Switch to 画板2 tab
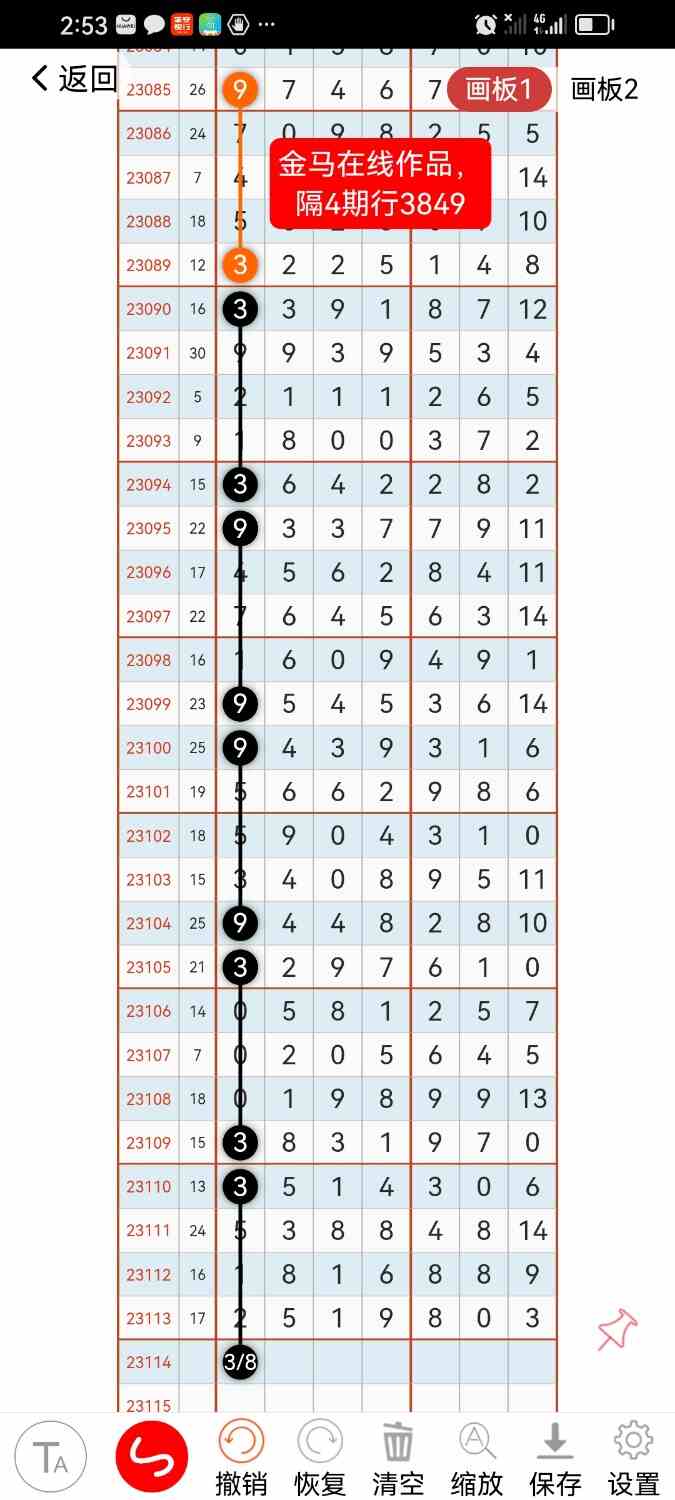 click(604, 89)
